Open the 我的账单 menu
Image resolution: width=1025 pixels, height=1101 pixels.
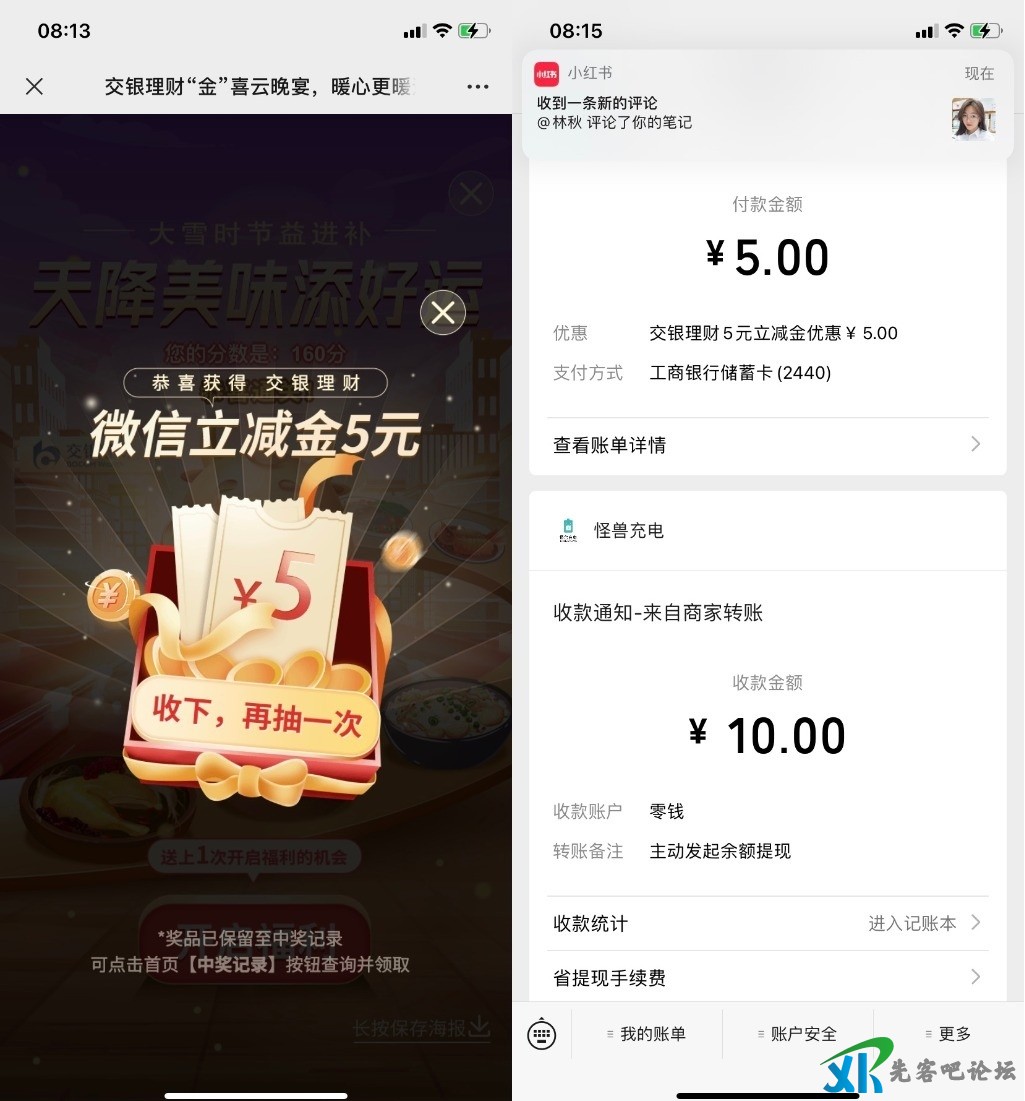click(x=647, y=1034)
